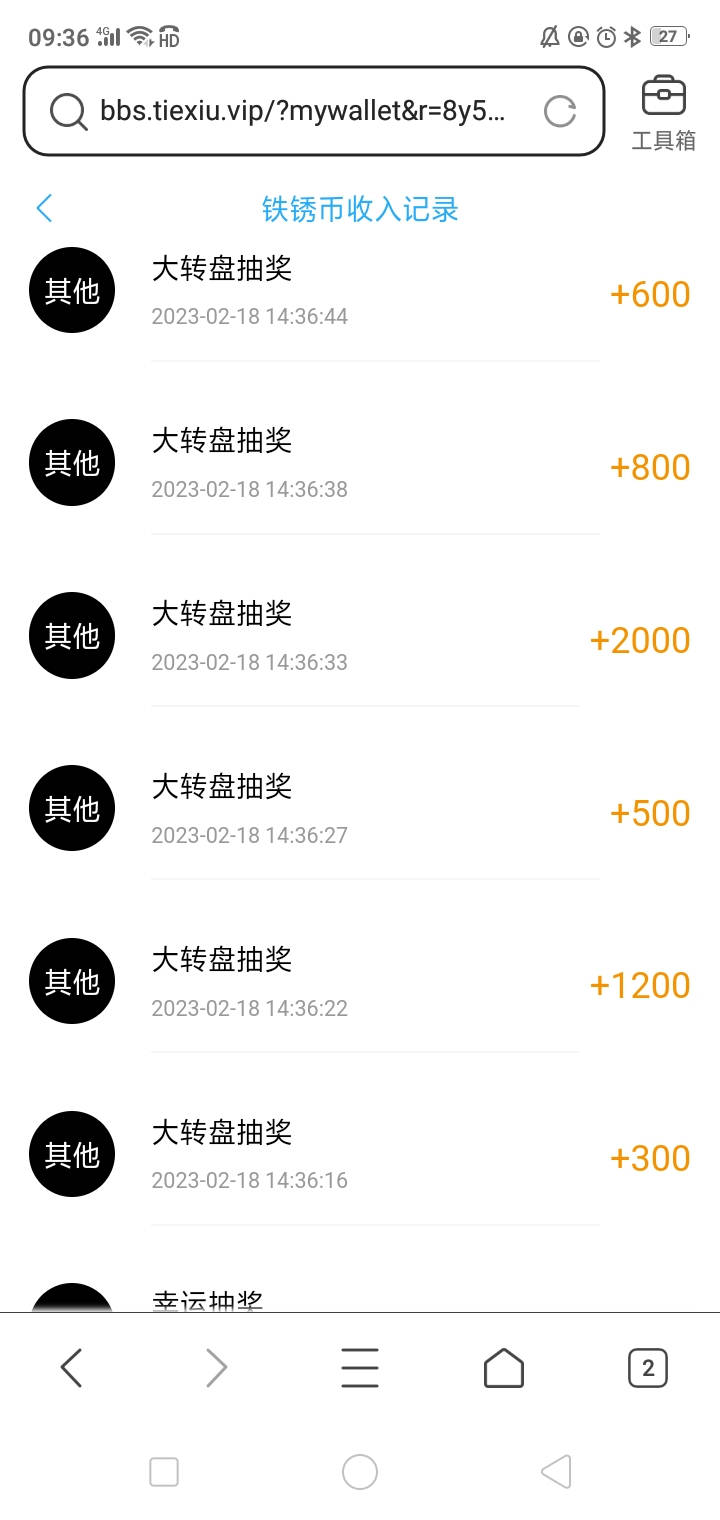This screenshot has height=1520, width=720.
Task: Go back from 铁锈币收入记录 page
Action: (x=44, y=209)
